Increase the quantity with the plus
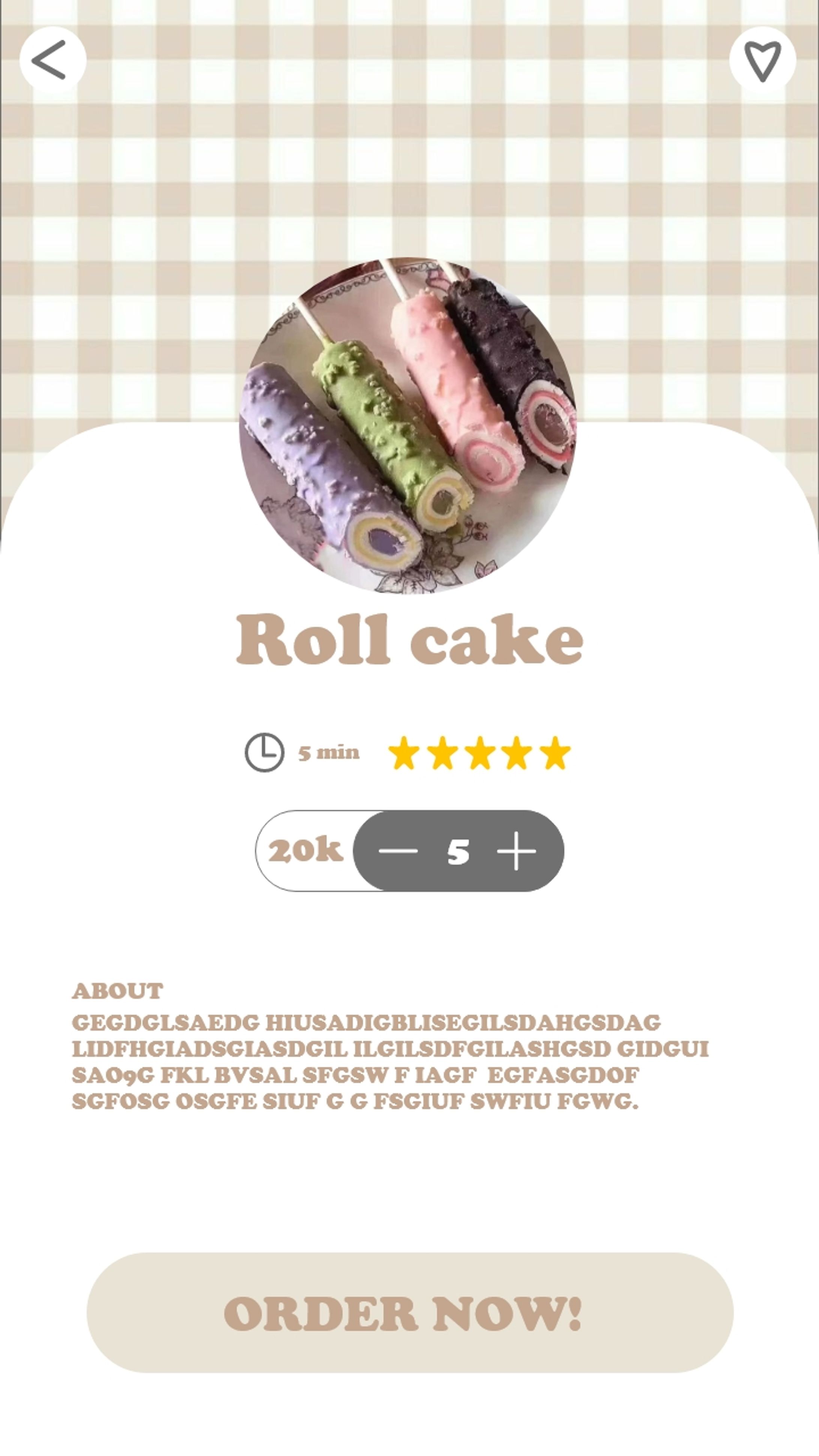This screenshot has height=1456, width=819. pyautogui.click(x=516, y=851)
